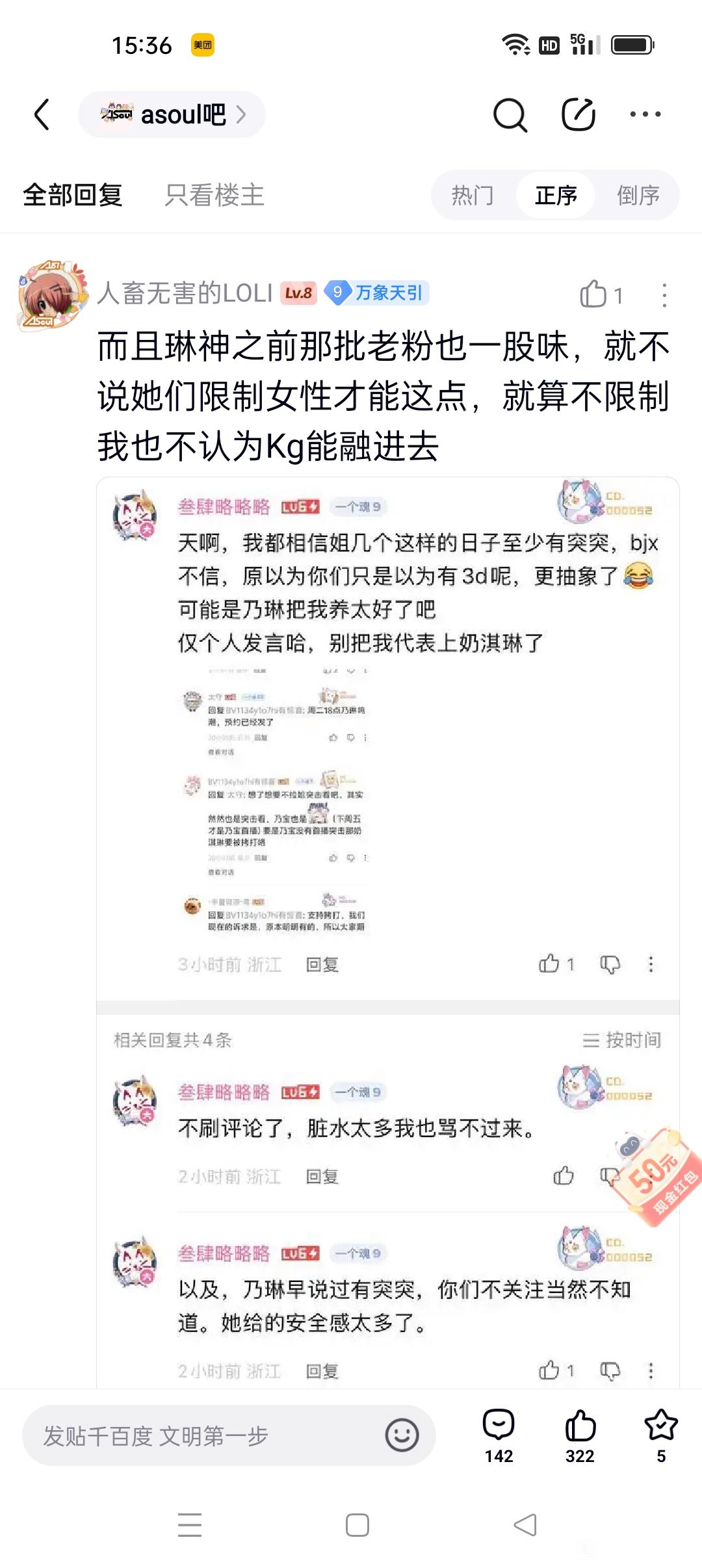Go back using the top-left arrow
The image size is (702, 1568).
pos(42,114)
